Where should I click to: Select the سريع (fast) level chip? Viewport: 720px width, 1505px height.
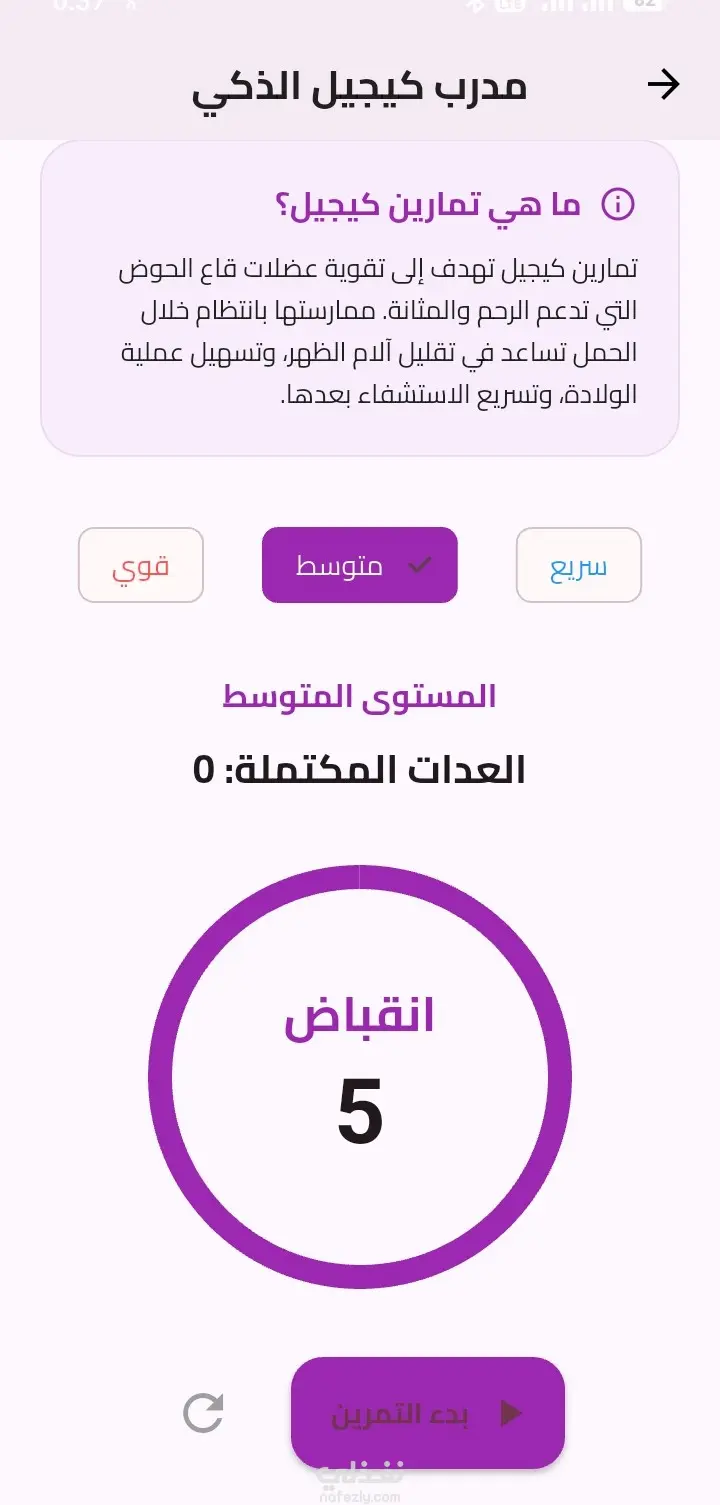point(579,565)
